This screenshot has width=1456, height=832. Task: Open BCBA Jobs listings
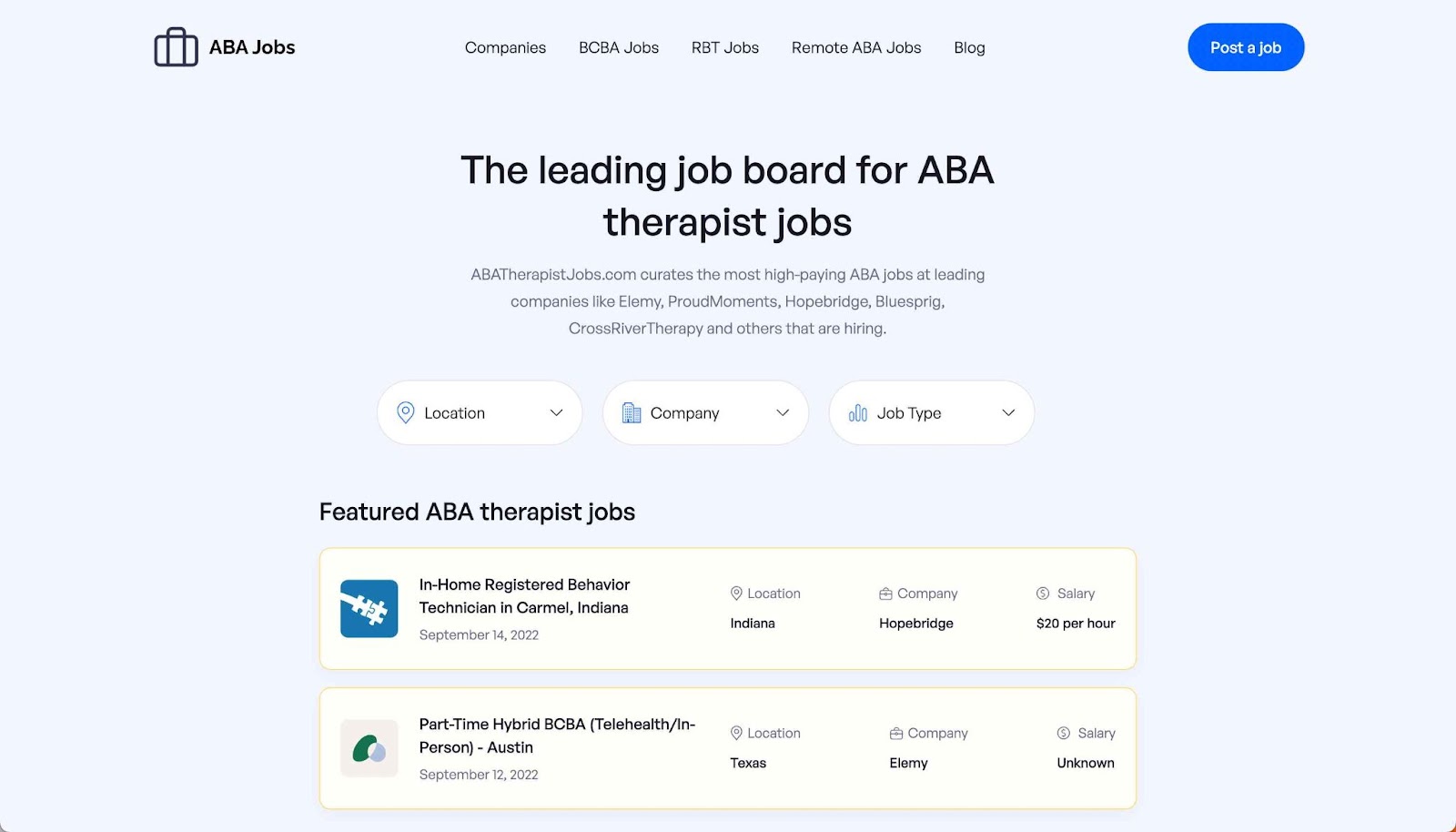(x=619, y=47)
